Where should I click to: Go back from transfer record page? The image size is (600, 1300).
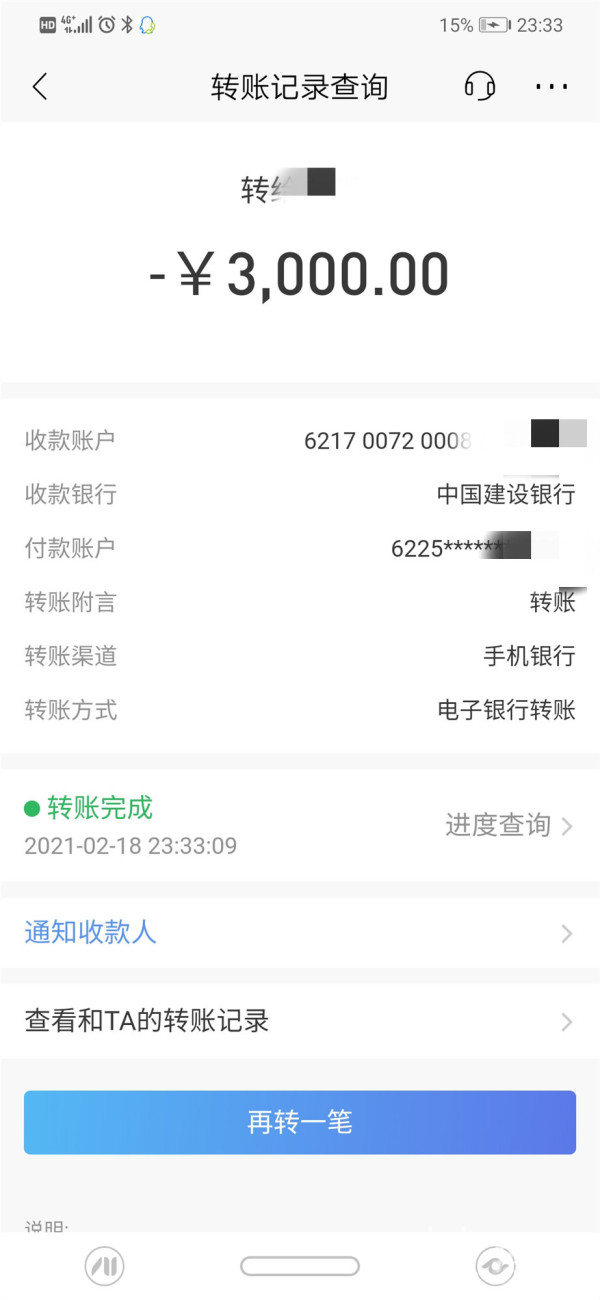coord(40,87)
